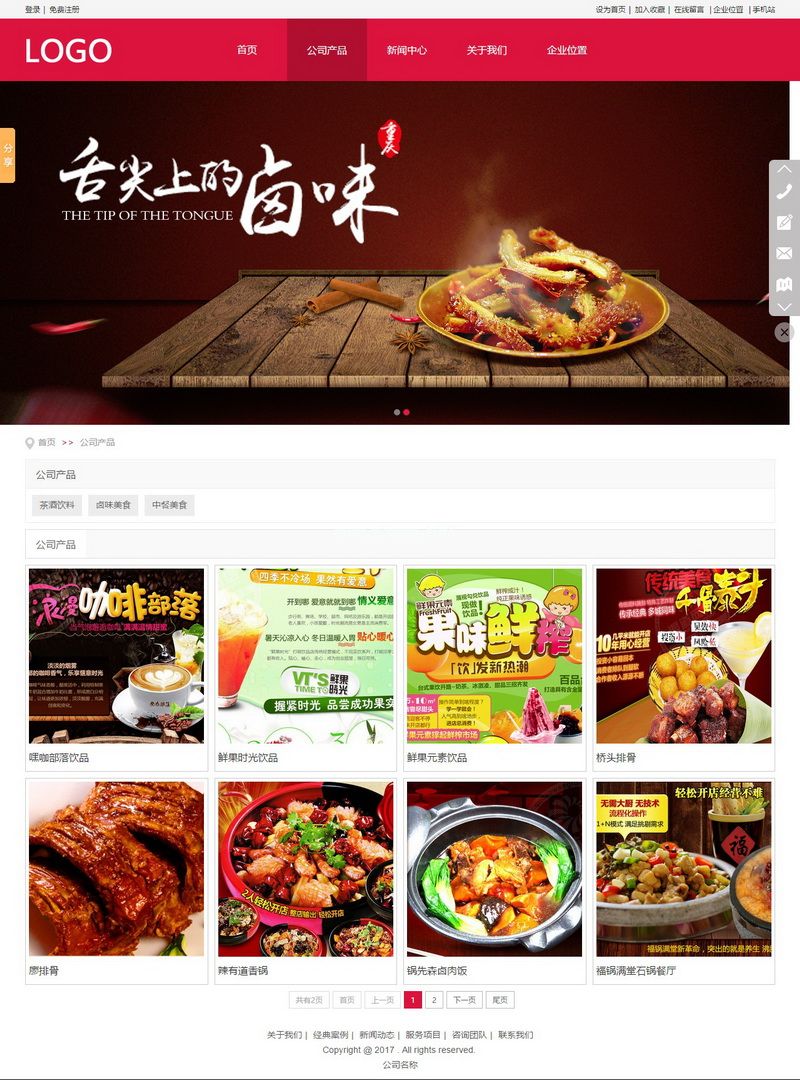Open the 登录 login link
Viewport: 800px width, 1080px height.
click(33, 9)
